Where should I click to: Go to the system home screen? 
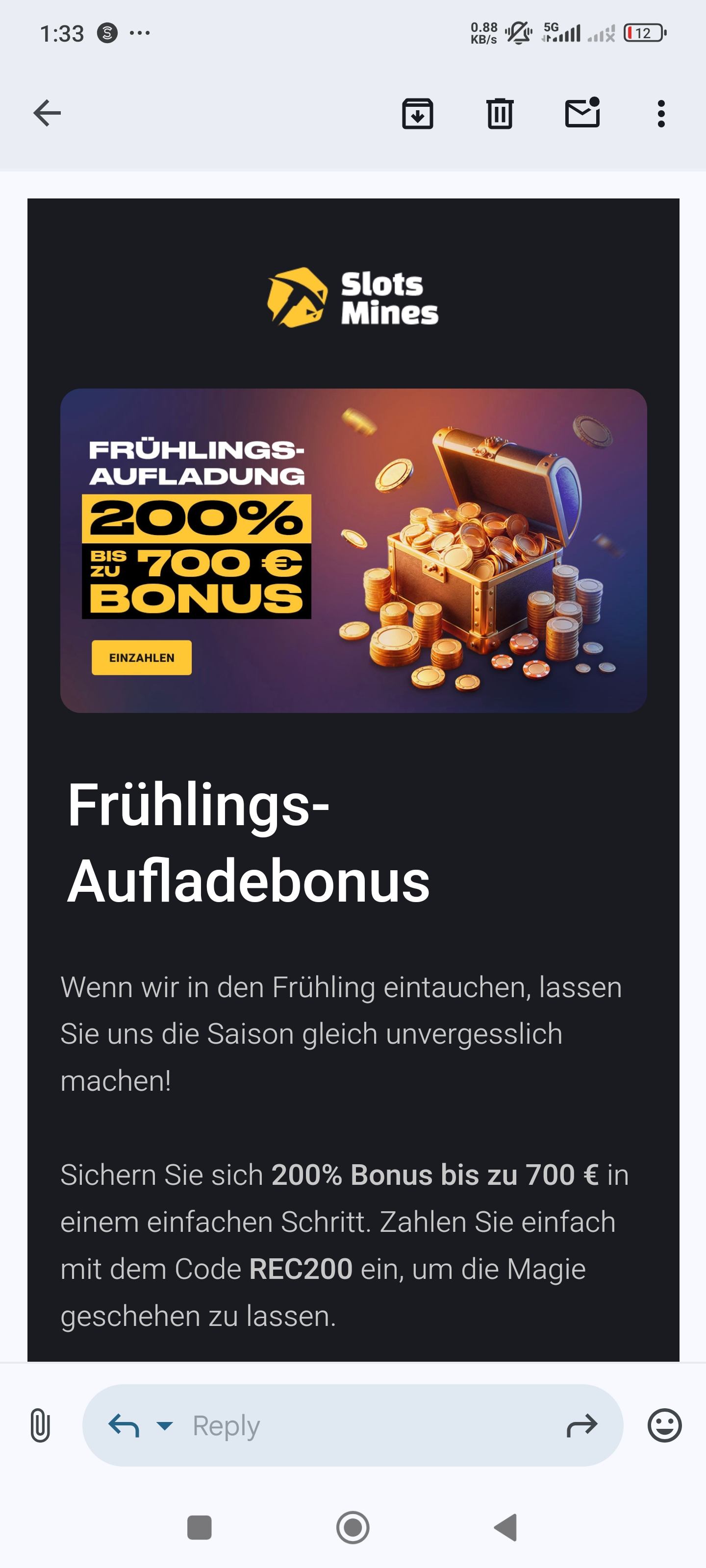353,1527
